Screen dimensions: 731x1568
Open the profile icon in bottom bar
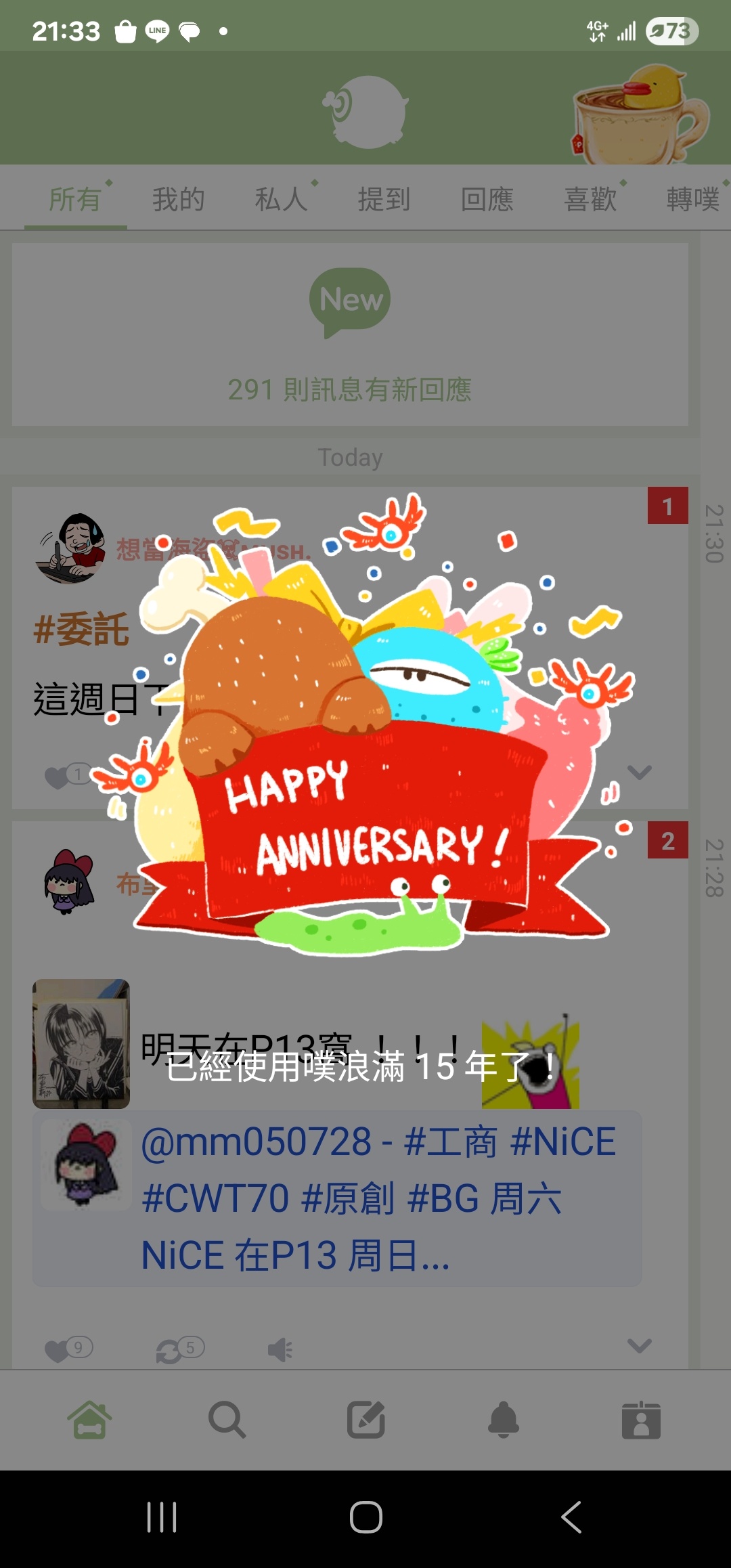[641, 1420]
